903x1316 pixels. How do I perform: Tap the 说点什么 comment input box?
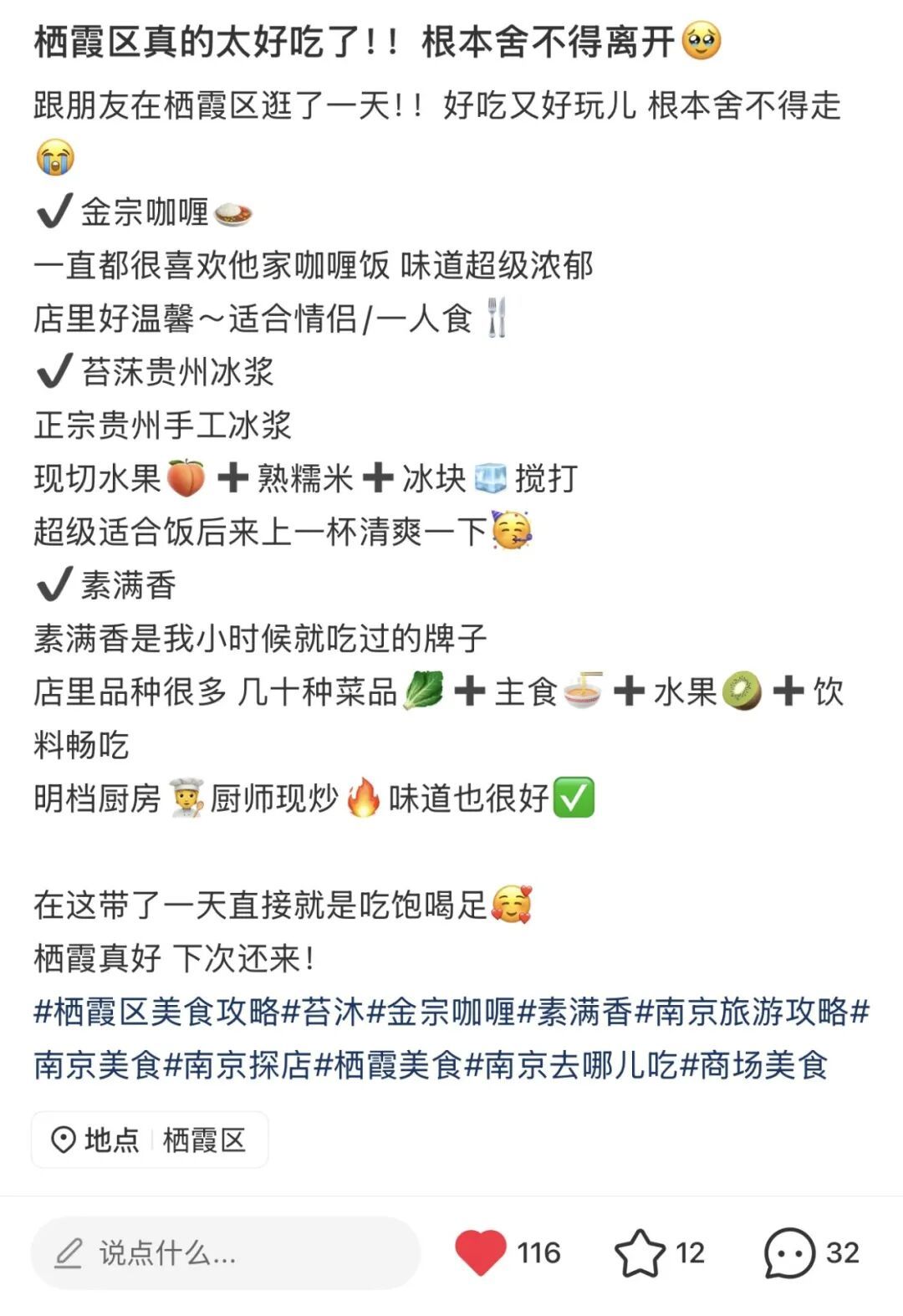225,1252
